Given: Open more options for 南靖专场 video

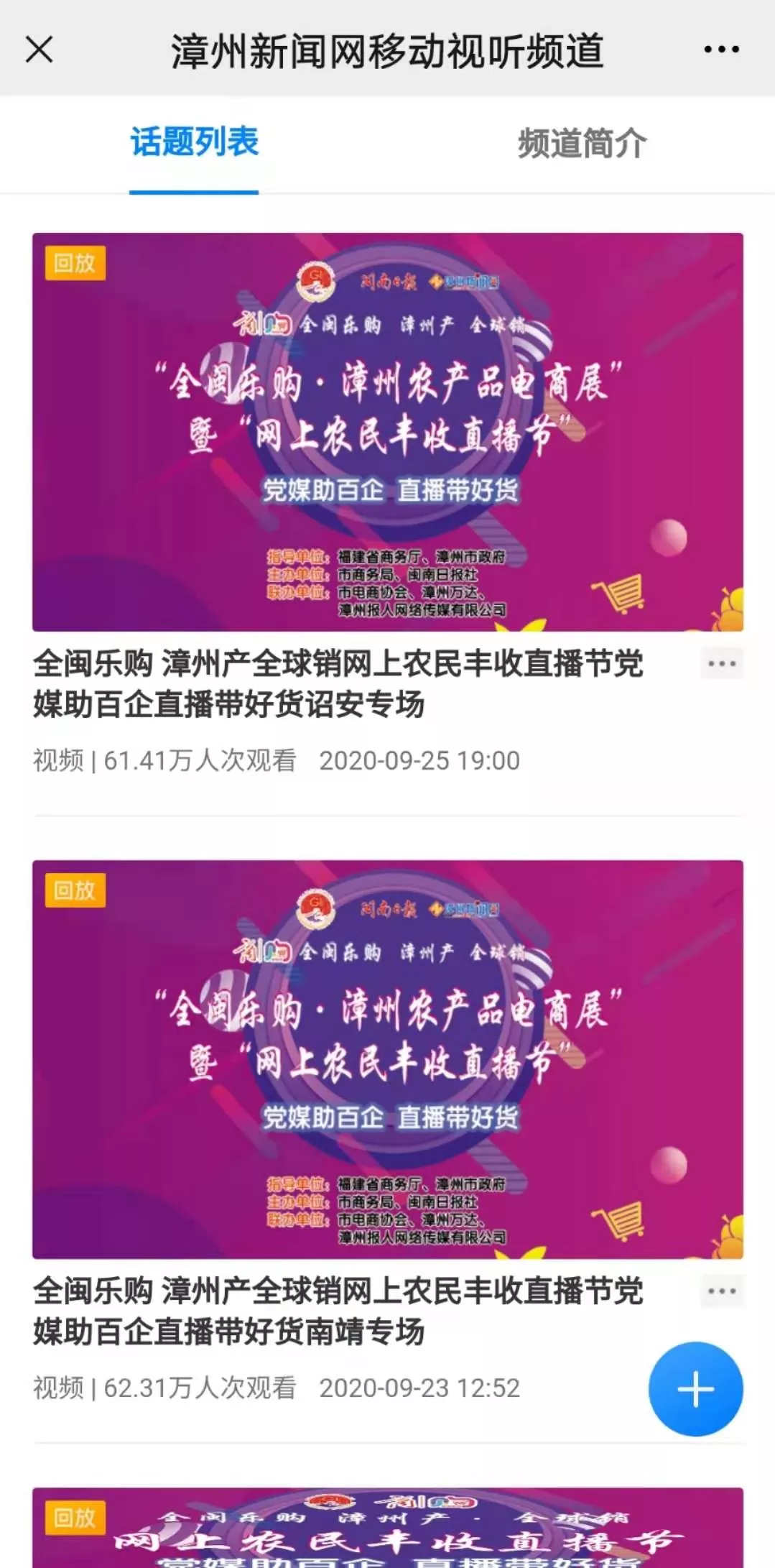Looking at the screenshot, I should click(x=720, y=1290).
